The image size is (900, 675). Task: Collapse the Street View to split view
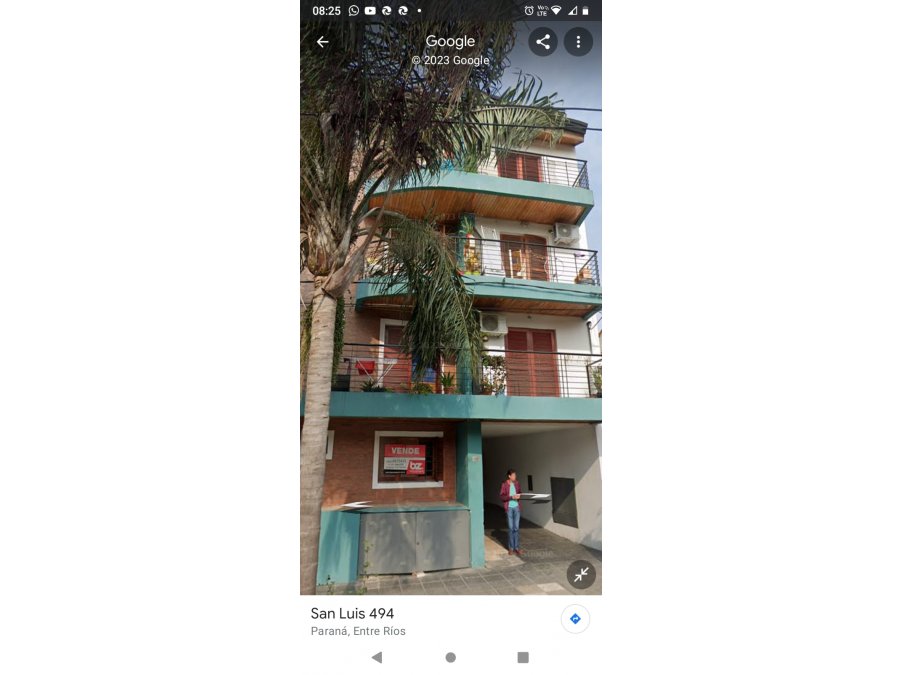581,574
